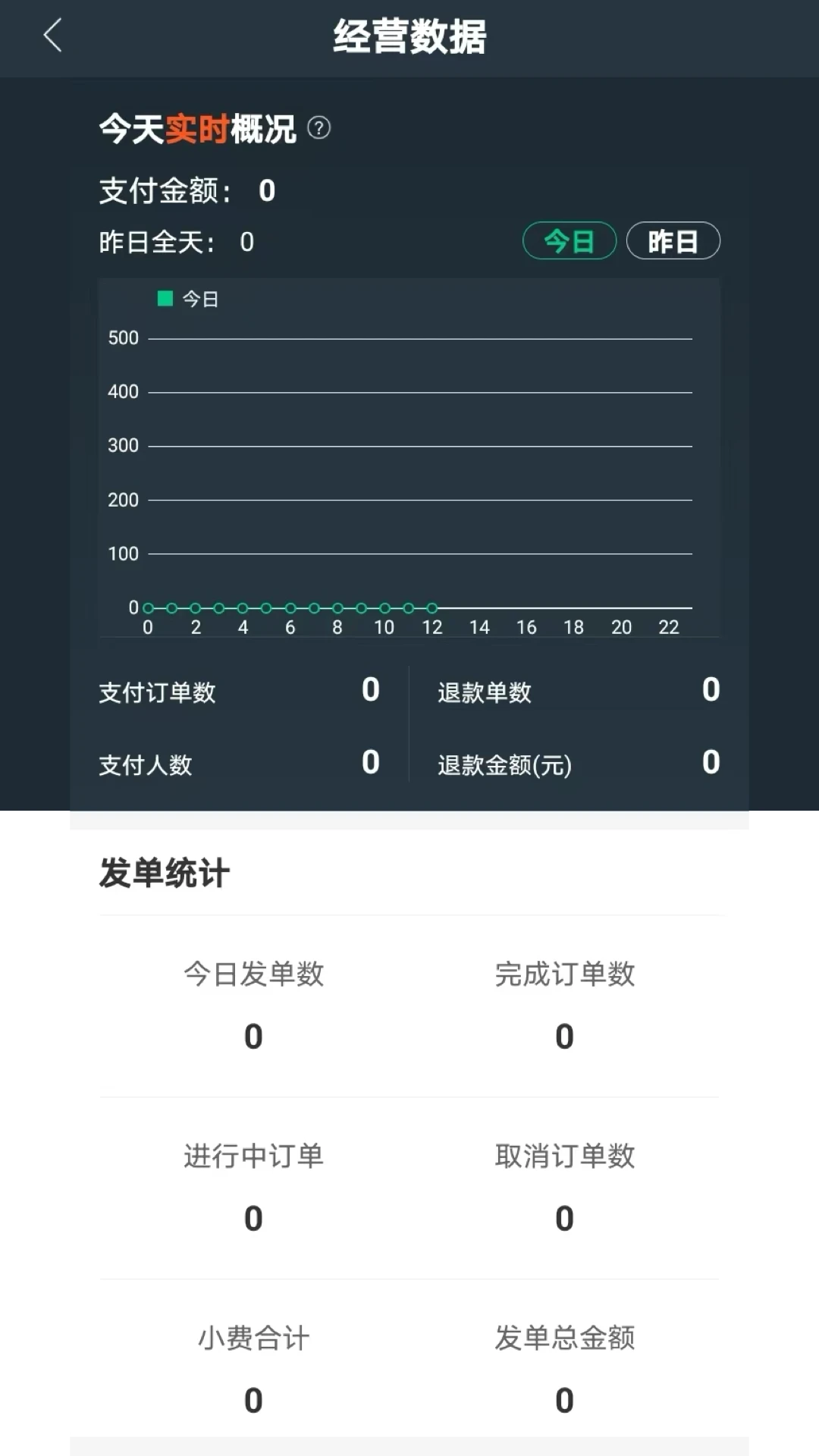Switch to 昨日 view
Screen dimensions: 819x1456
[x=673, y=240]
